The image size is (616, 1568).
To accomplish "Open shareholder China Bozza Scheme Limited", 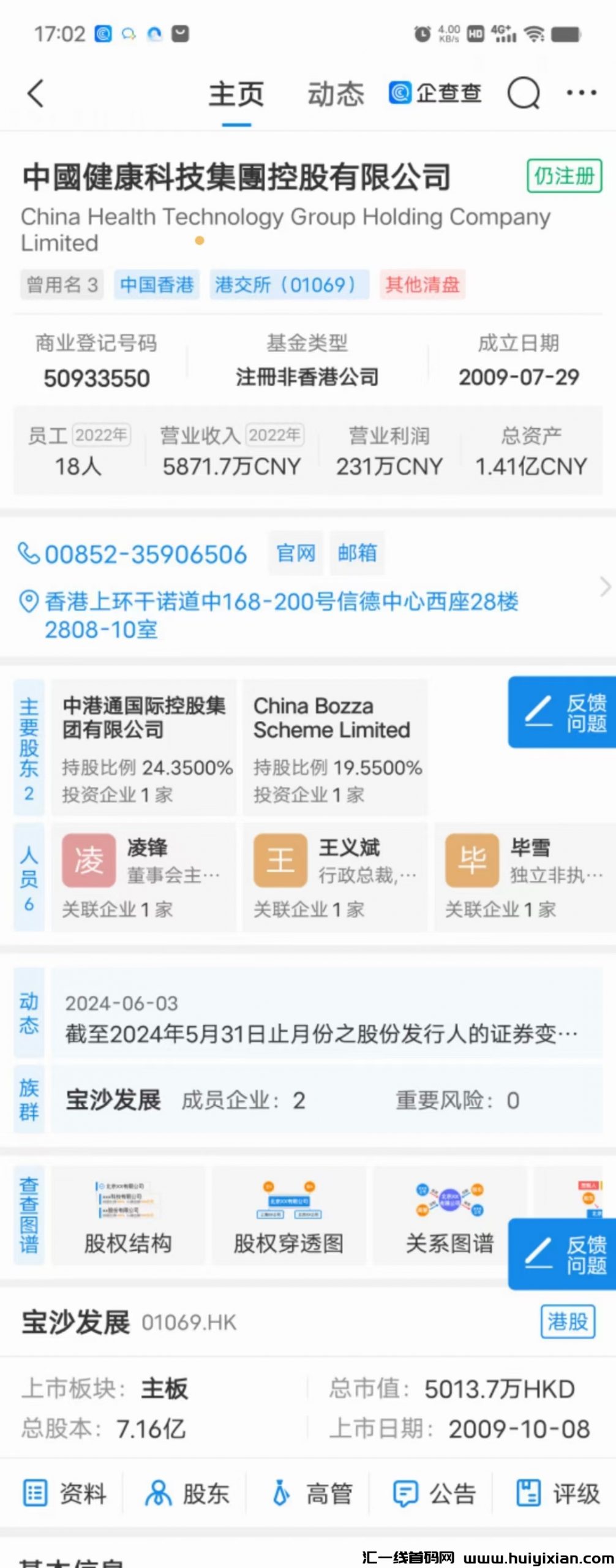I will pyautogui.click(x=335, y=747).
